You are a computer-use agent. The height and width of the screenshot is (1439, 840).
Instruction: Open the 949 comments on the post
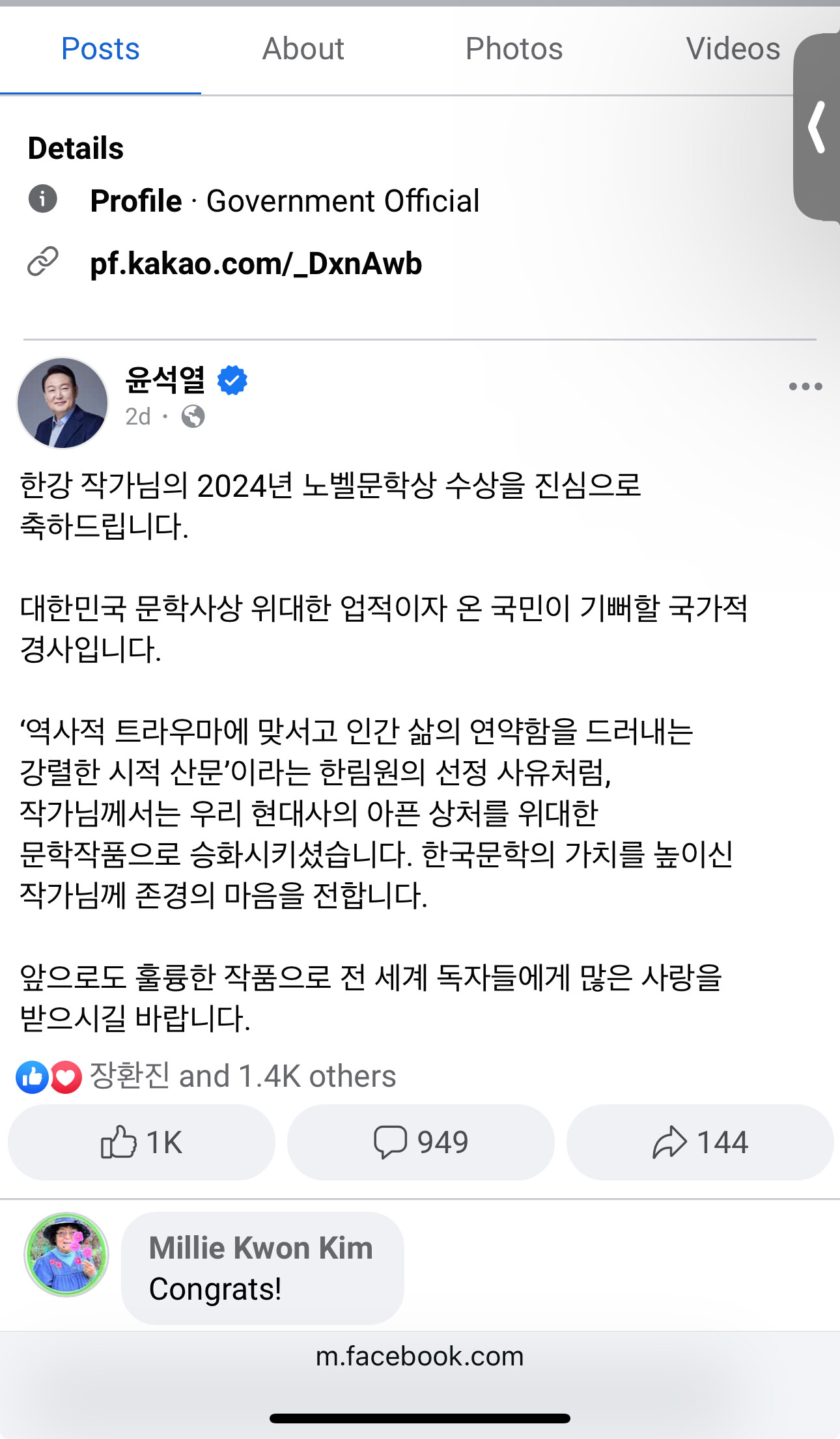[x=421, y=1142]
